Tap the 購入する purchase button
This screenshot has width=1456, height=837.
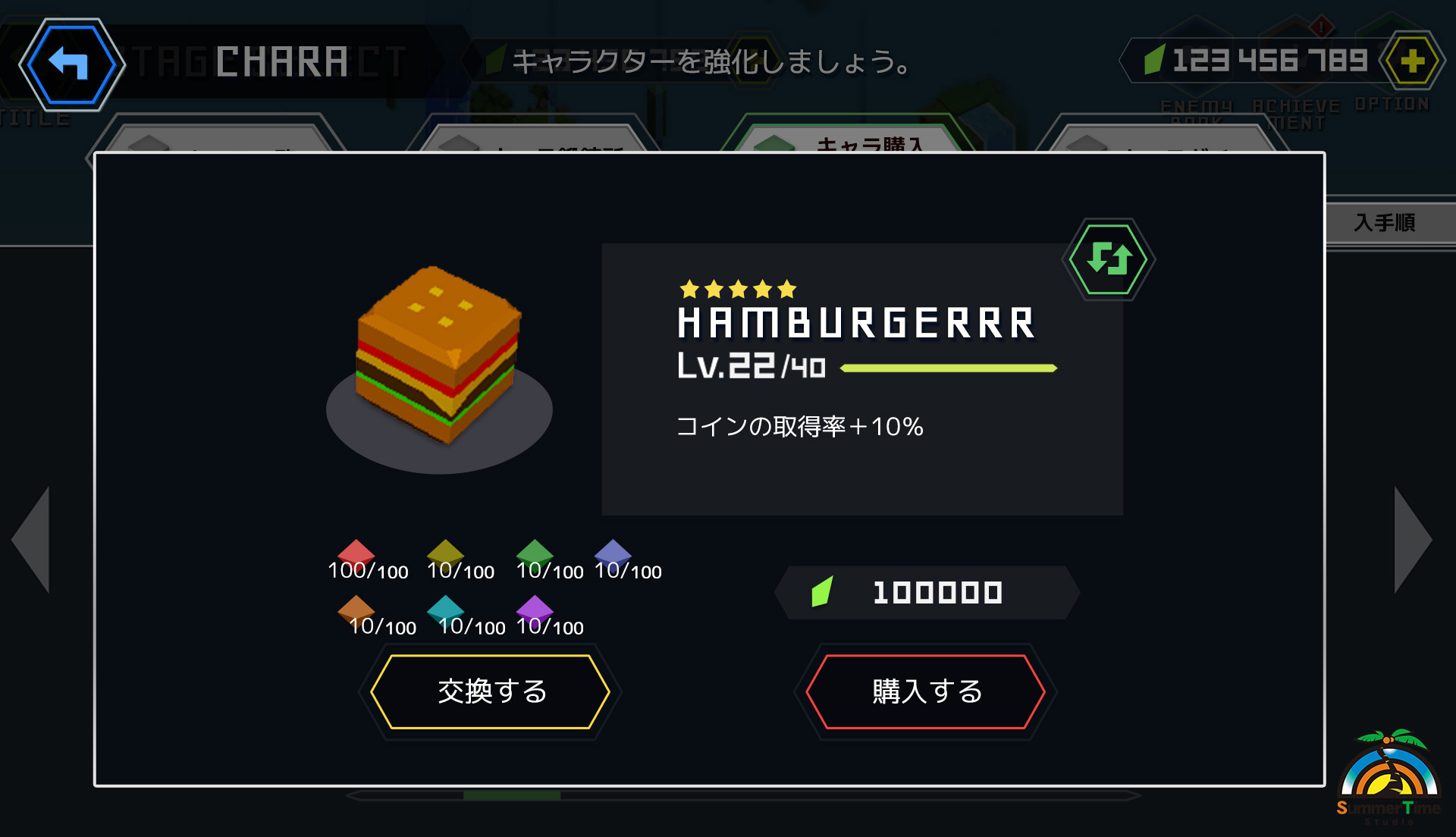926,691
